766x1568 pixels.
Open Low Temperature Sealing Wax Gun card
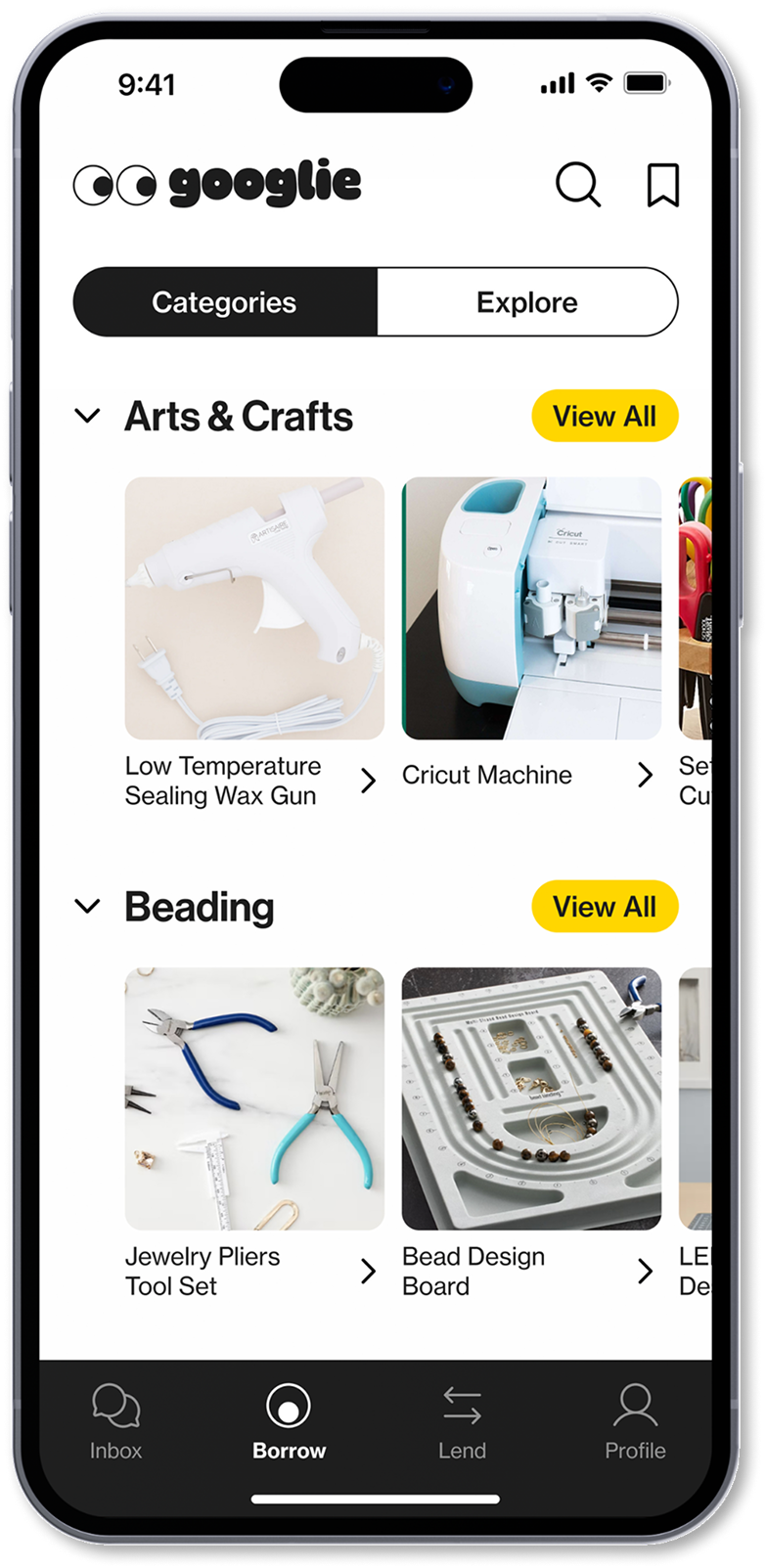click(254, 644)
